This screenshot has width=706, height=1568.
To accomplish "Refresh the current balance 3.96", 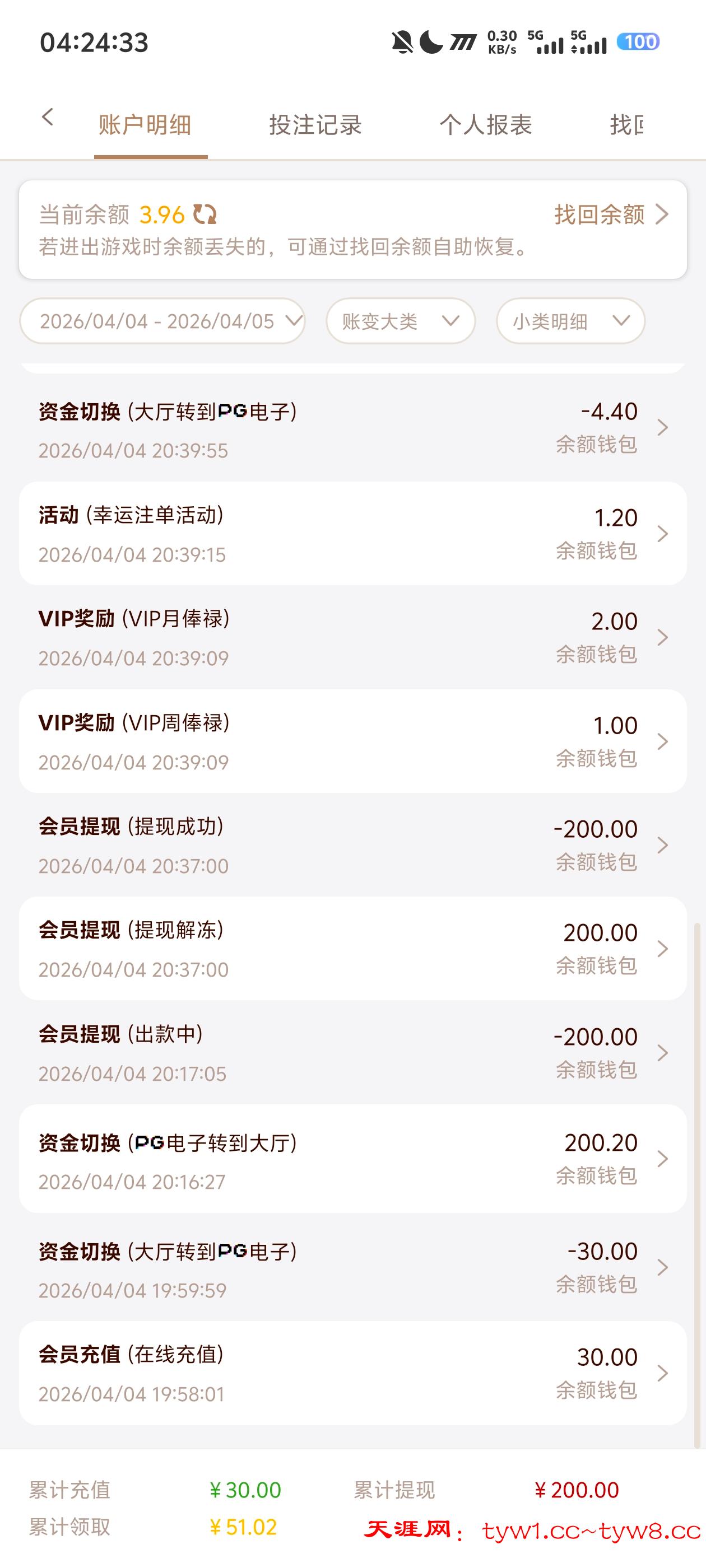I will (205, 214).
